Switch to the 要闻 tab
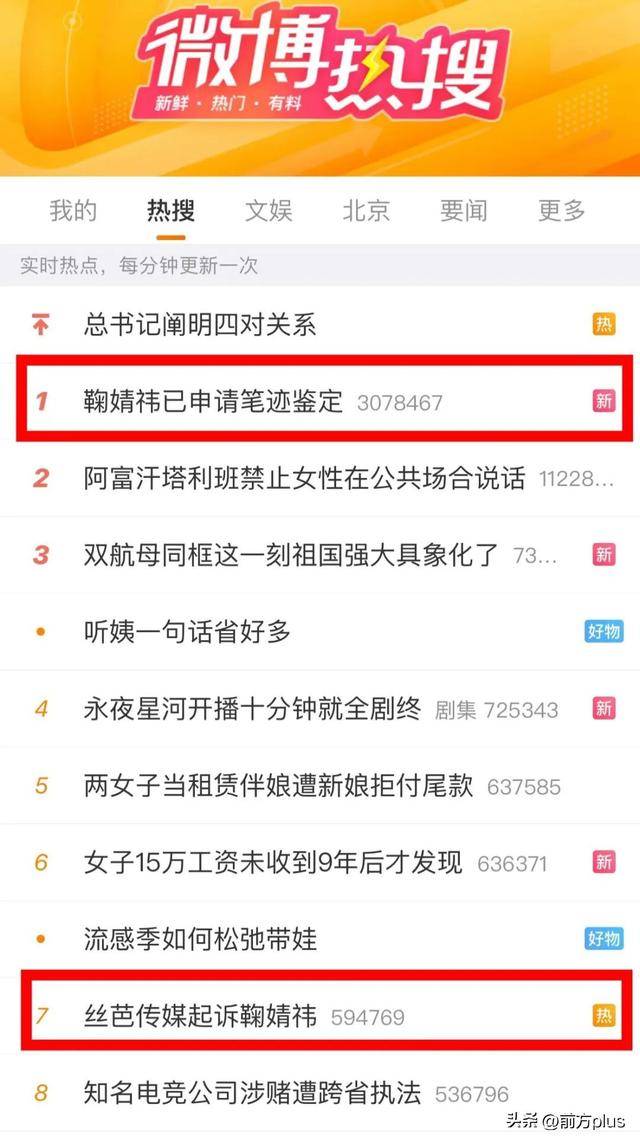The image size is (640, 1143). click(463, 211)
